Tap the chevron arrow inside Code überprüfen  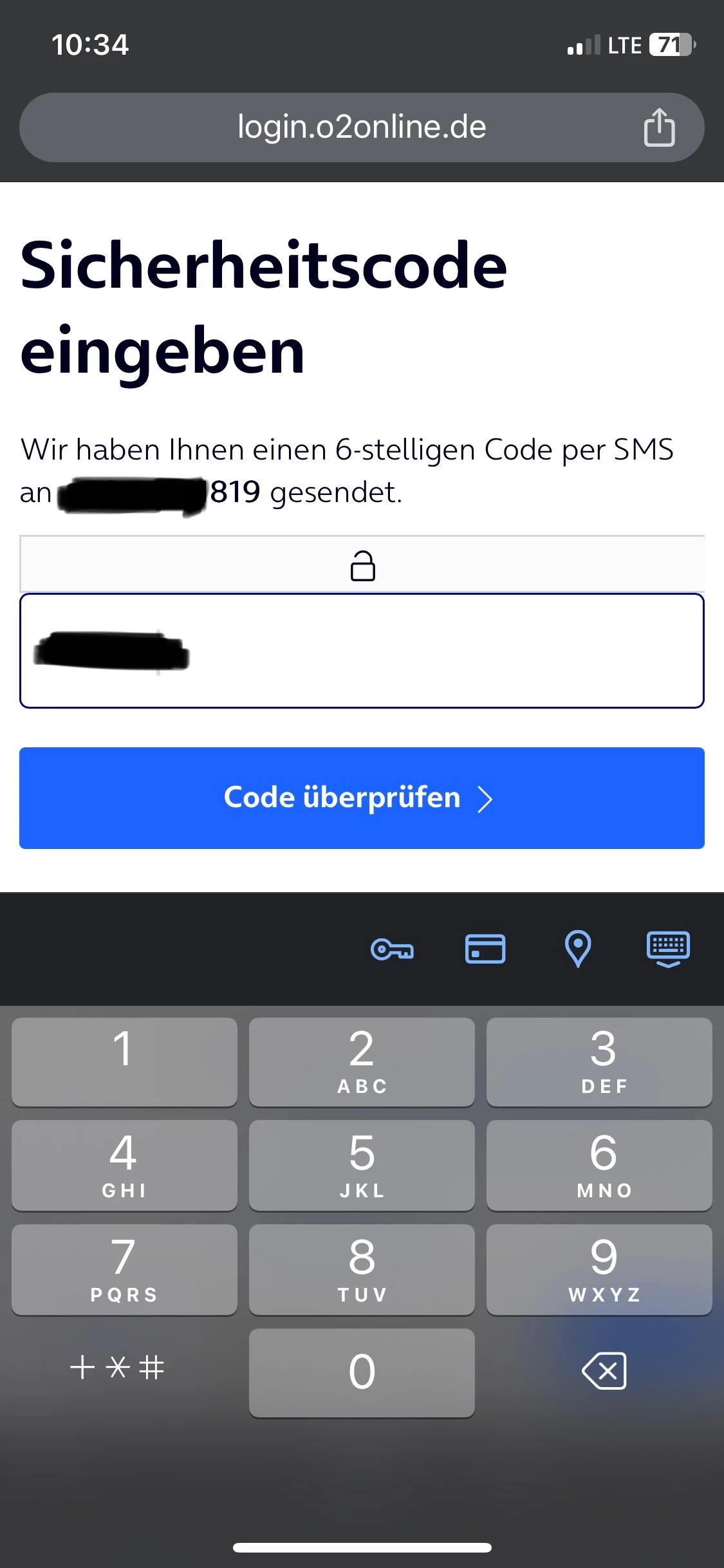(486, 799)
